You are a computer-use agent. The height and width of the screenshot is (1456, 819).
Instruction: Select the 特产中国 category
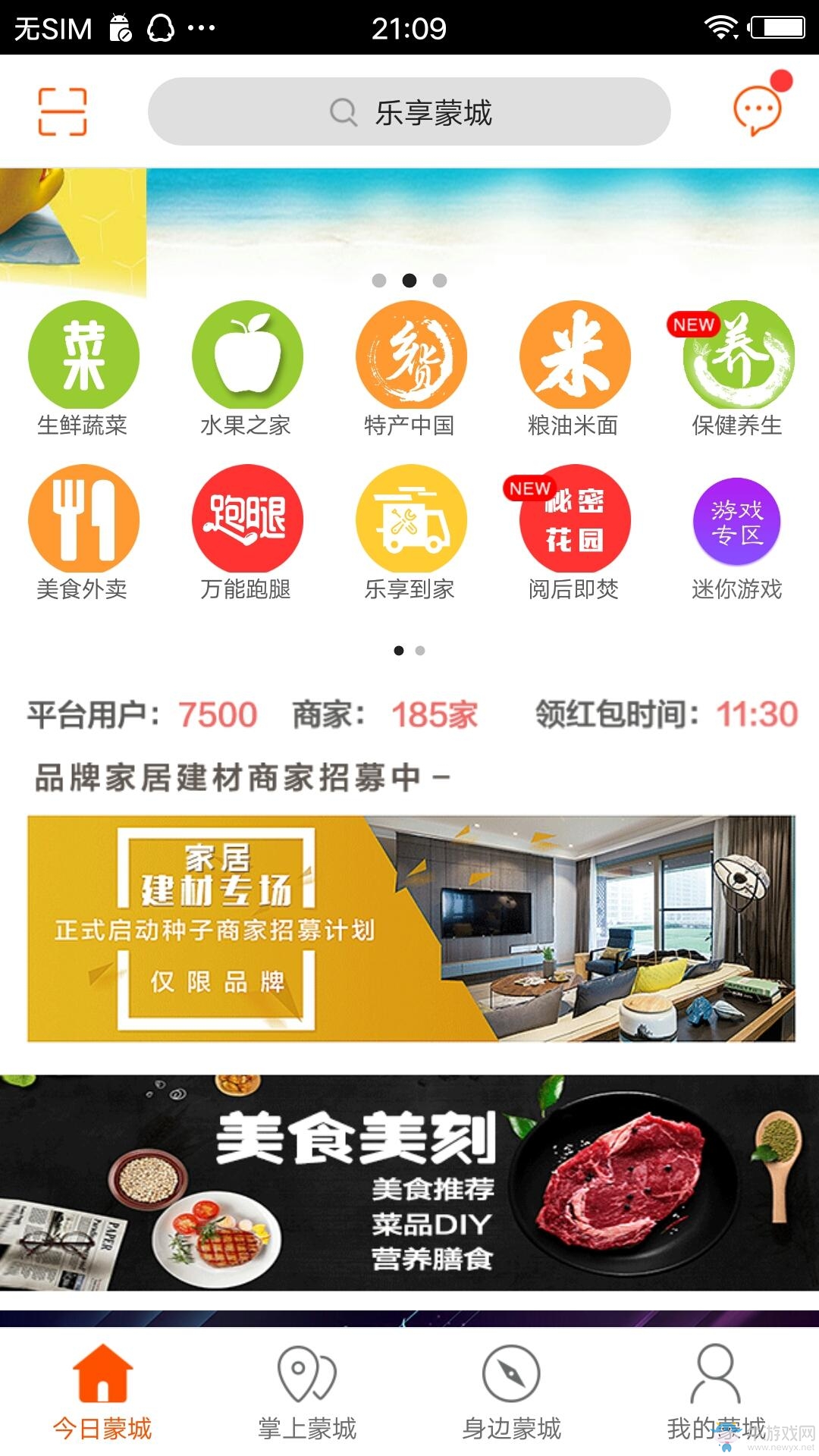point(410,356)
